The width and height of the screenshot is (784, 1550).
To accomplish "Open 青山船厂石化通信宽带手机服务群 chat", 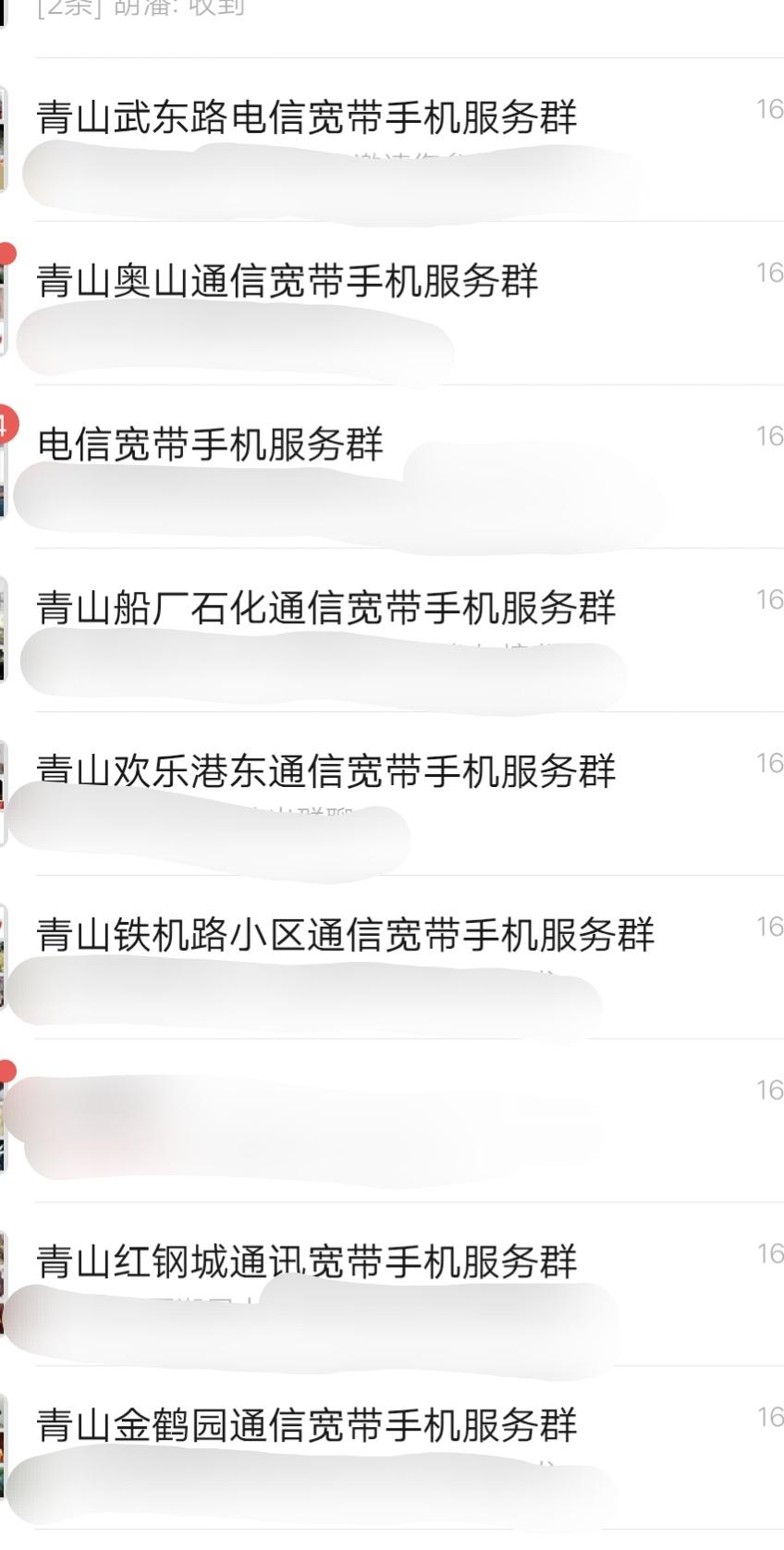I will pos(326,609).
